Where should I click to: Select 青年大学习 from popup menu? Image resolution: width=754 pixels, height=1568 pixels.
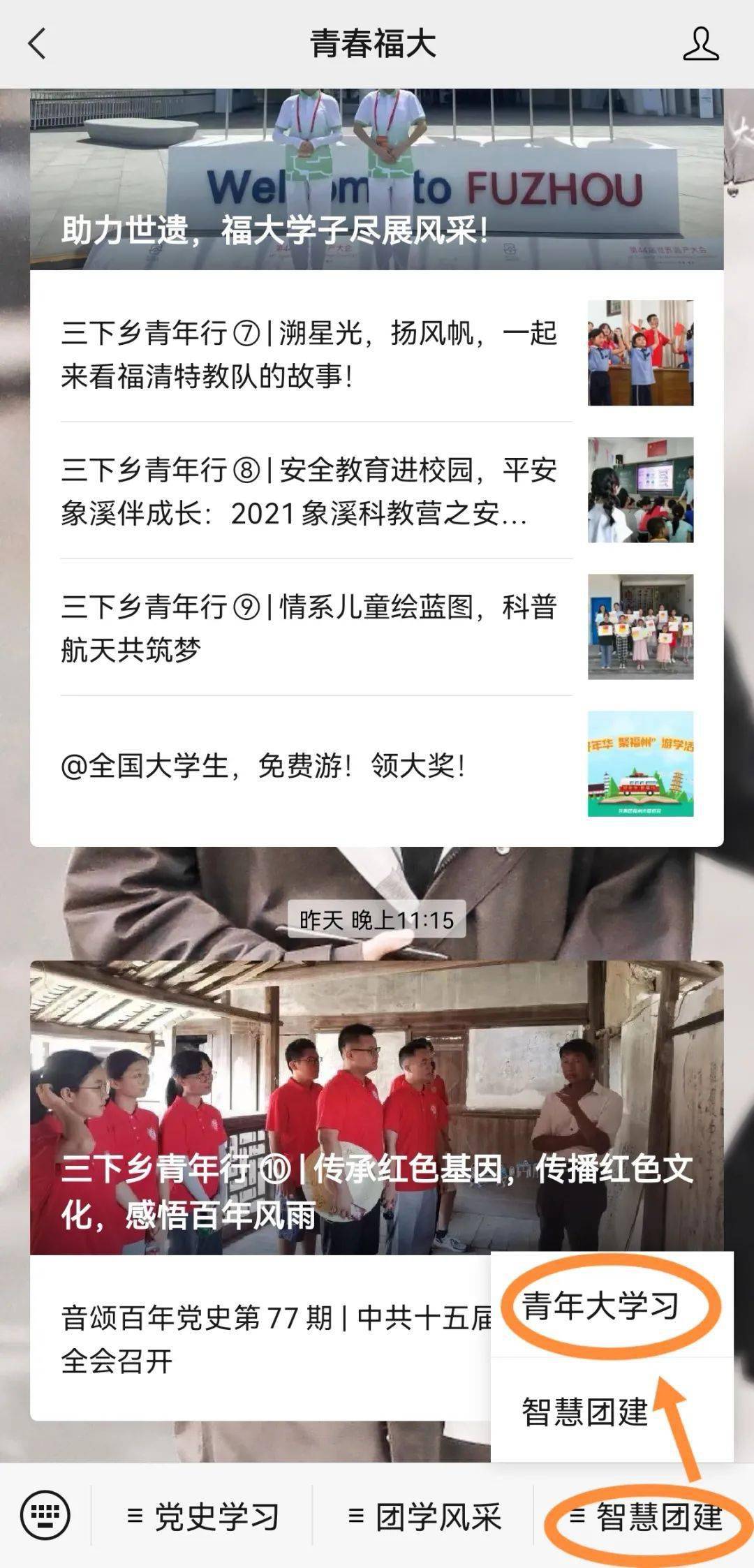[601, 1306]
